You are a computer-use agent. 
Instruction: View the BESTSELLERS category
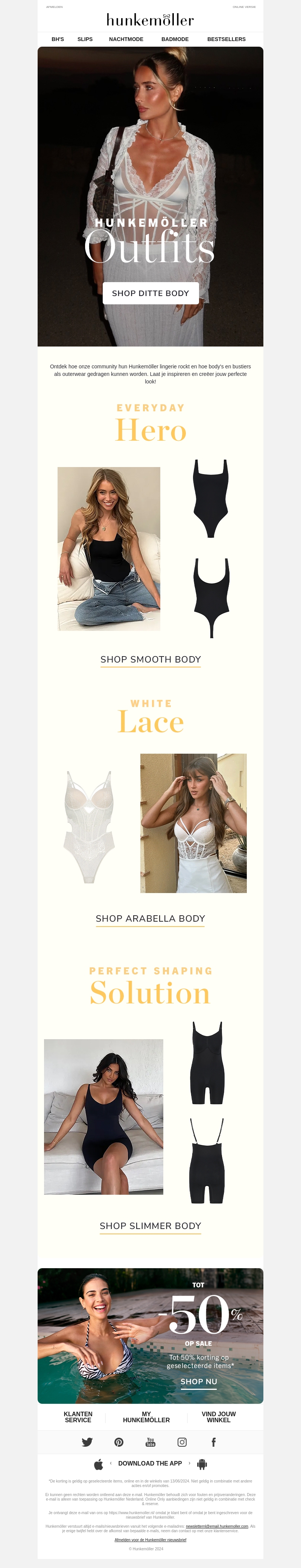[226, 39]
